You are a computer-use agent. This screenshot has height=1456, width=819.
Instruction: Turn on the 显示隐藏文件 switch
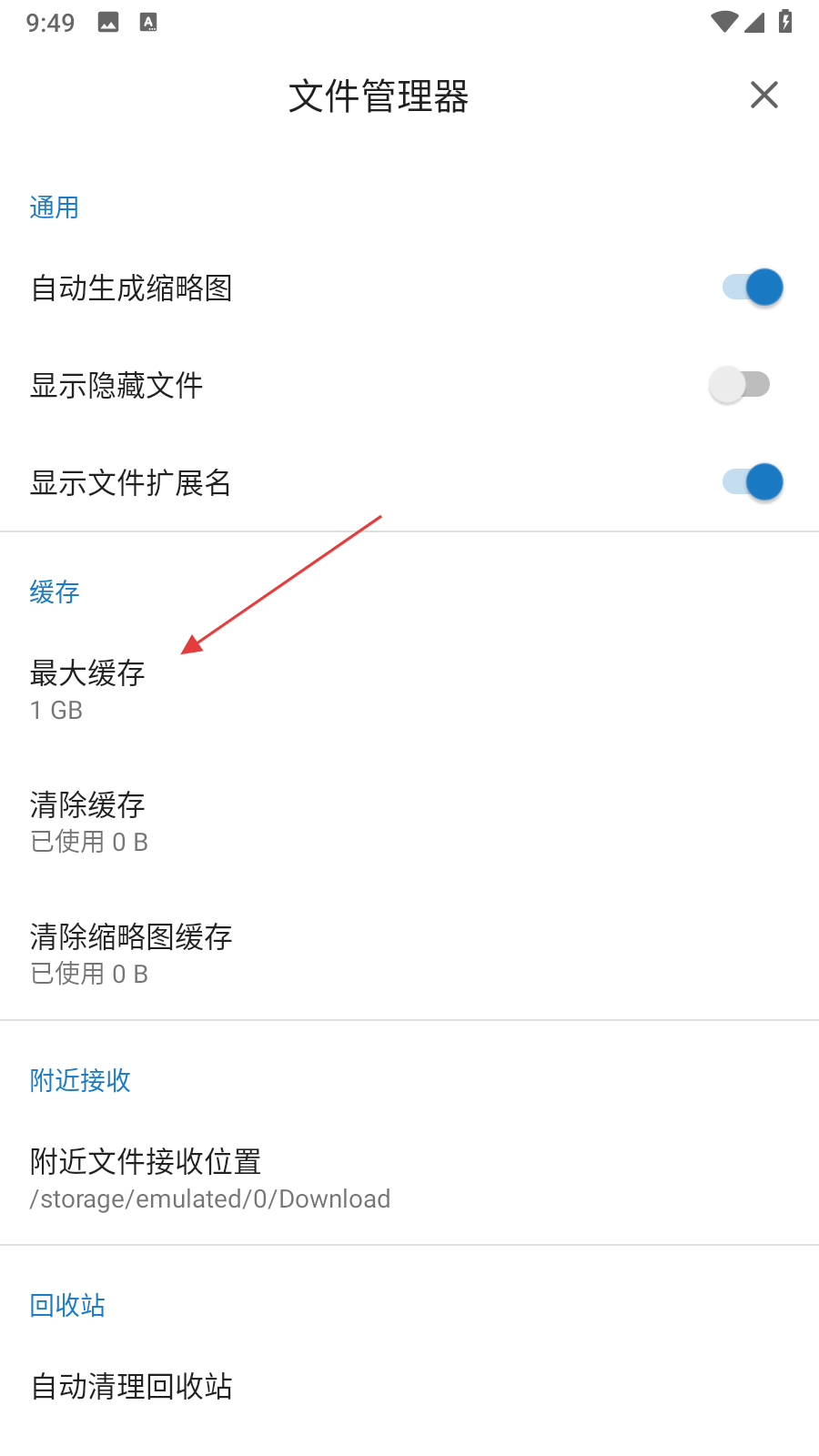pos(740,385)
